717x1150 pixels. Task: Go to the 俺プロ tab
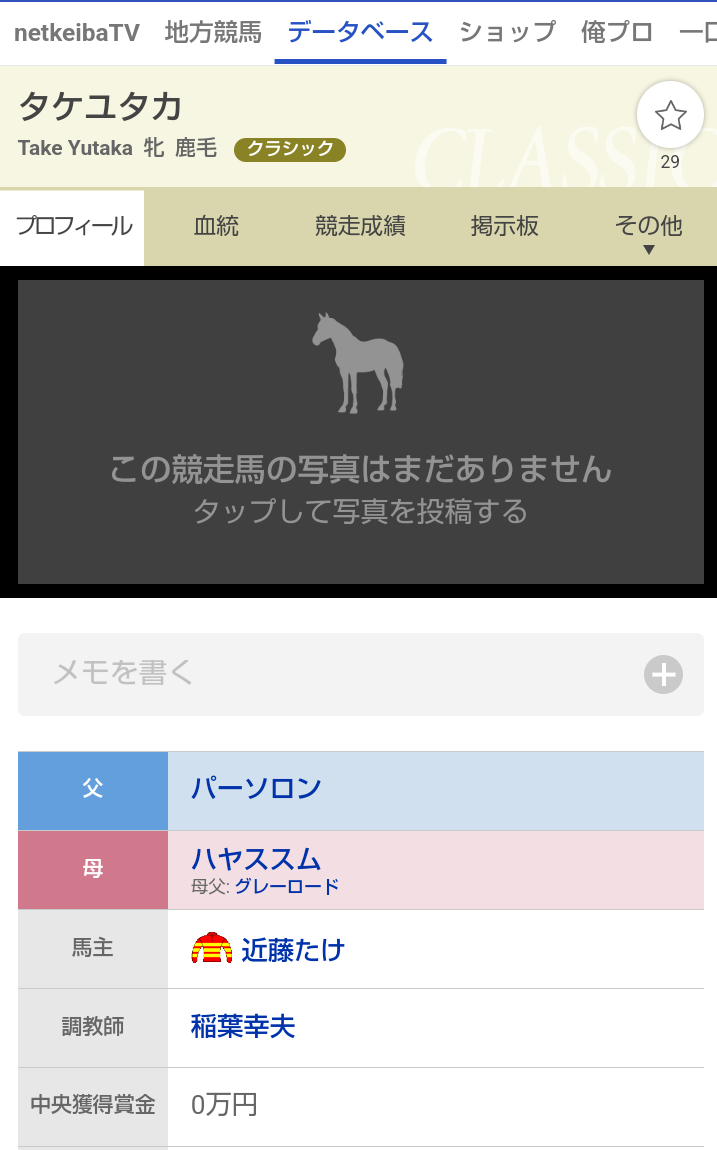coord(617,32)
